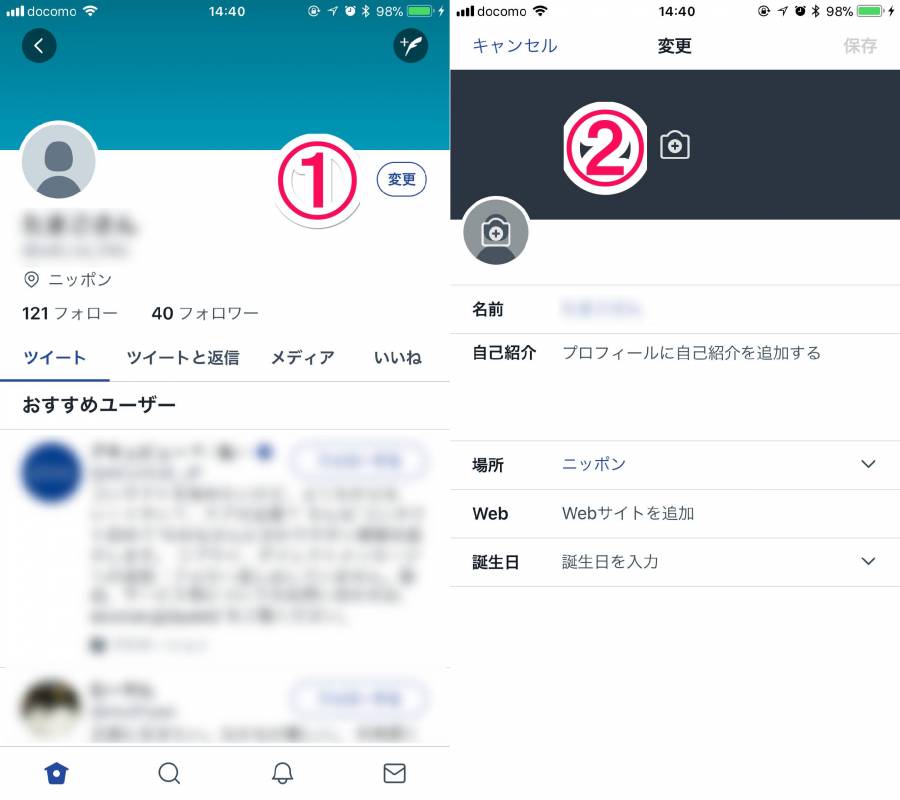Tap the 変更 edit profile button
This screenshot has width=900, height=800.
pyautogui.click(x=402, y=180)
